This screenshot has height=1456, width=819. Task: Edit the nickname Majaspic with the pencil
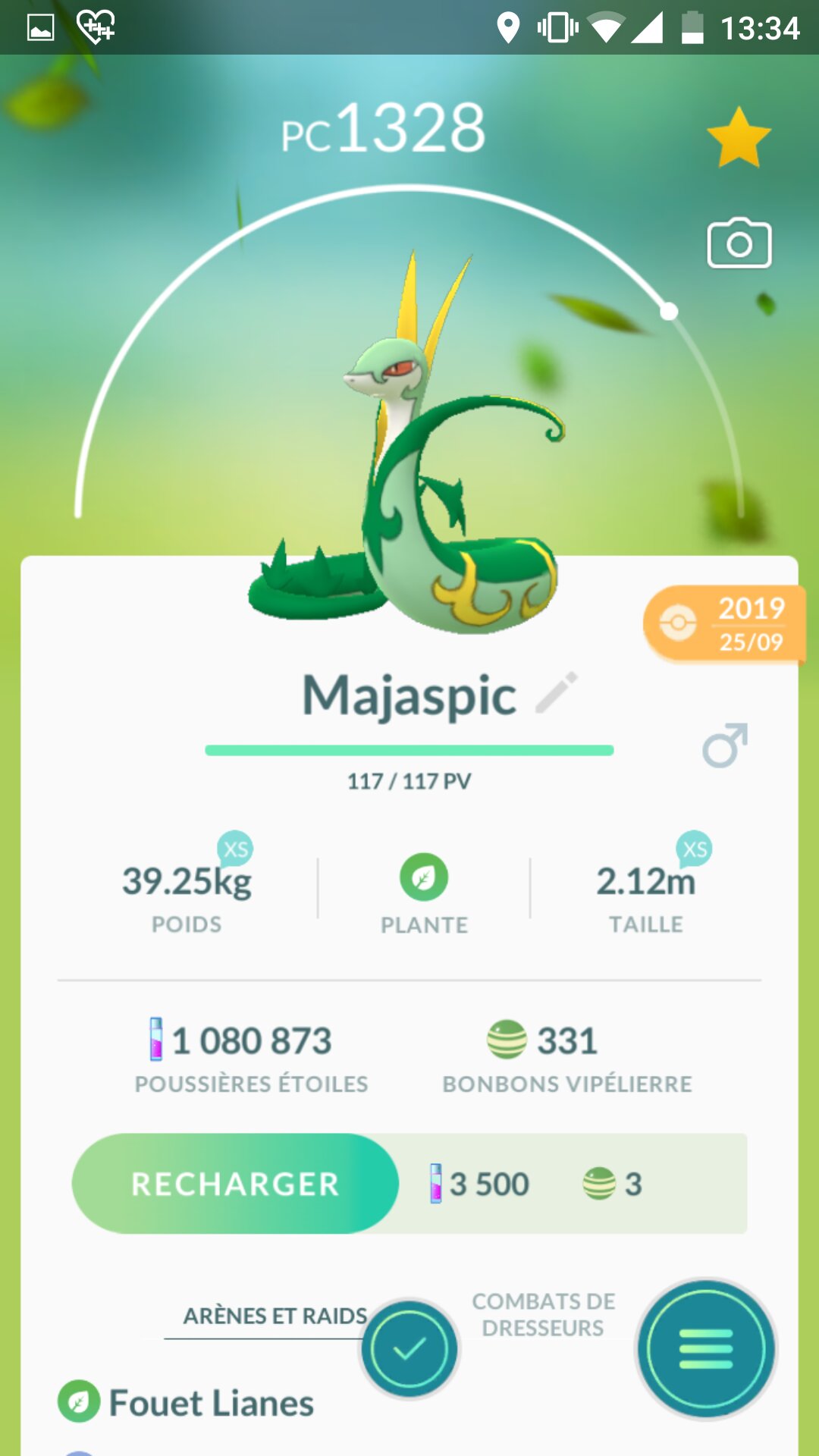coord(557,693)
